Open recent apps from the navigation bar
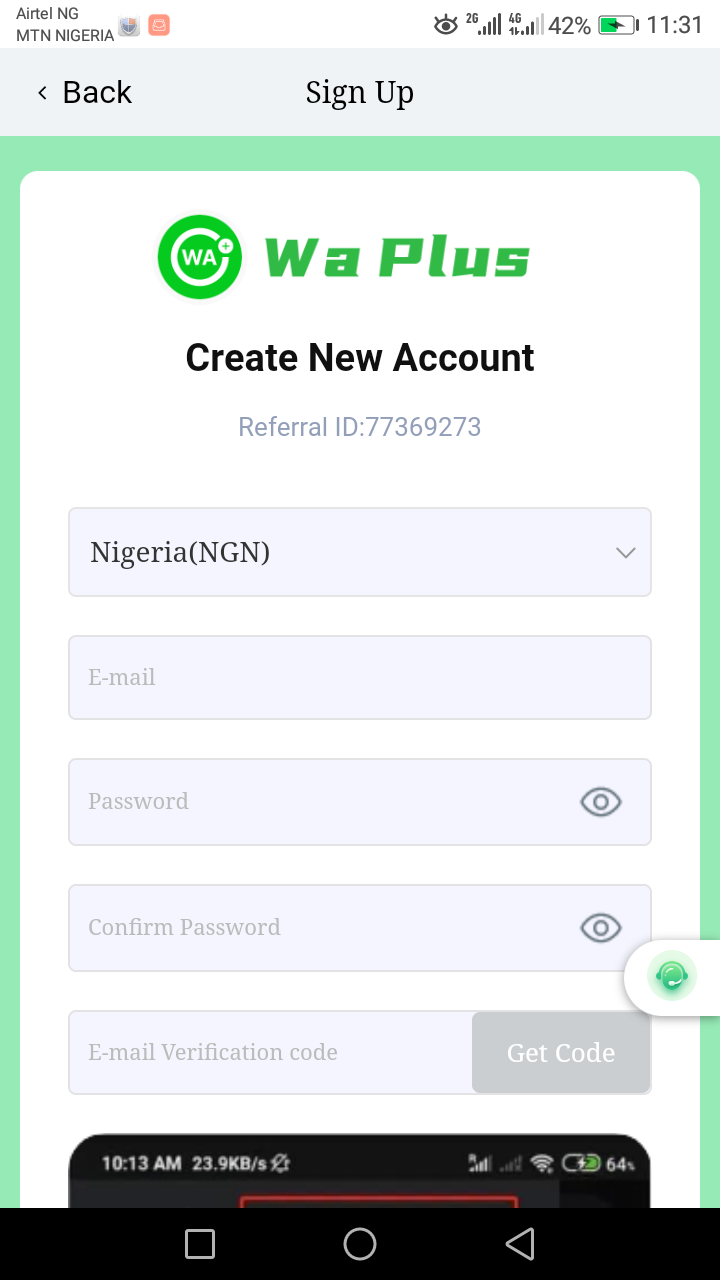The image size is (720, 1280). 200,1244
